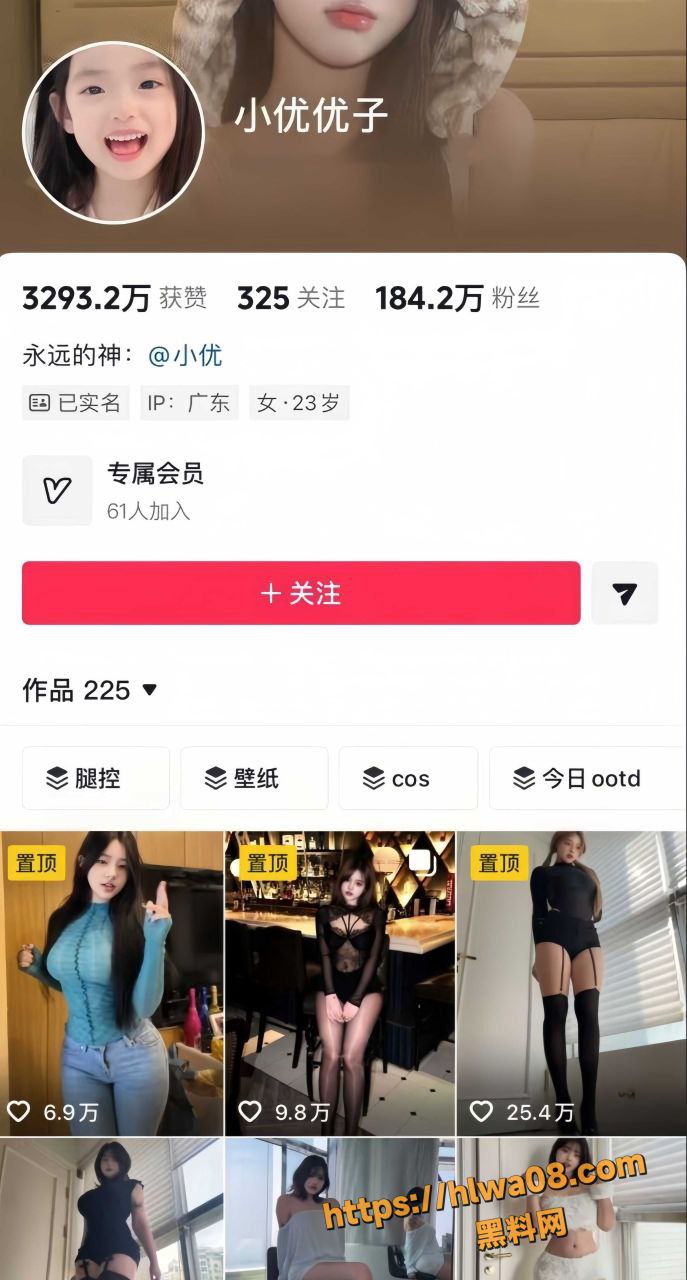
Task: Open the pinned video with 25.4万 likes
Action: click(571, 983)
